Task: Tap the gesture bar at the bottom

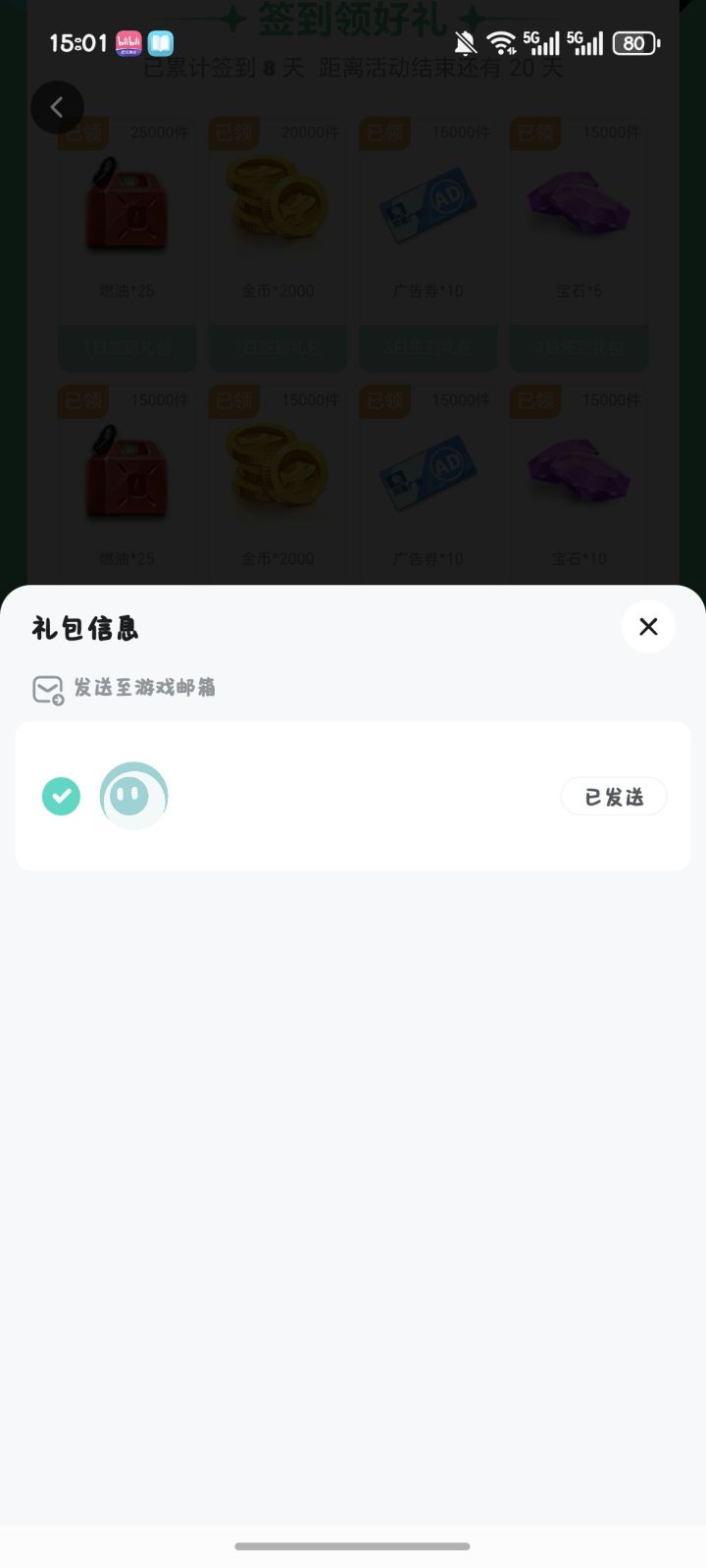Action: tap(353, 1545)
